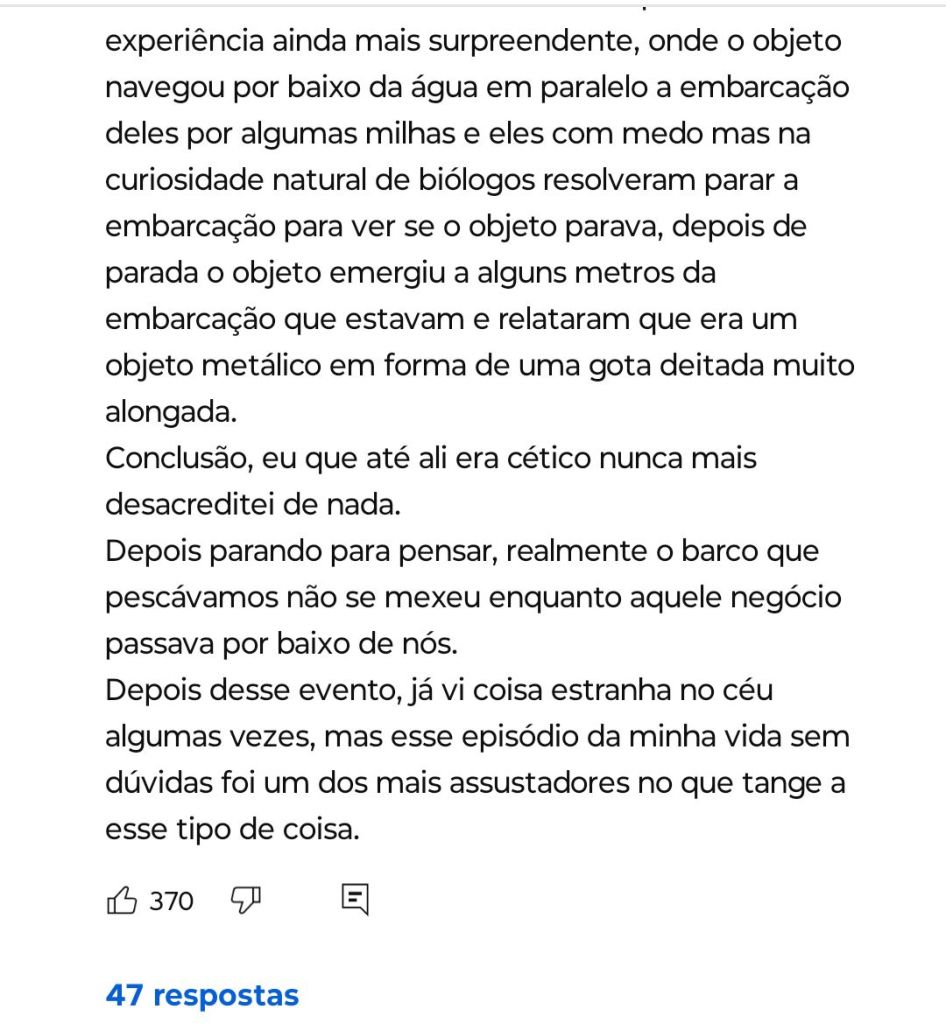Screen dimensions: 946x1023
Task: Like this comment with thumbs up
Action: (122, 901)
